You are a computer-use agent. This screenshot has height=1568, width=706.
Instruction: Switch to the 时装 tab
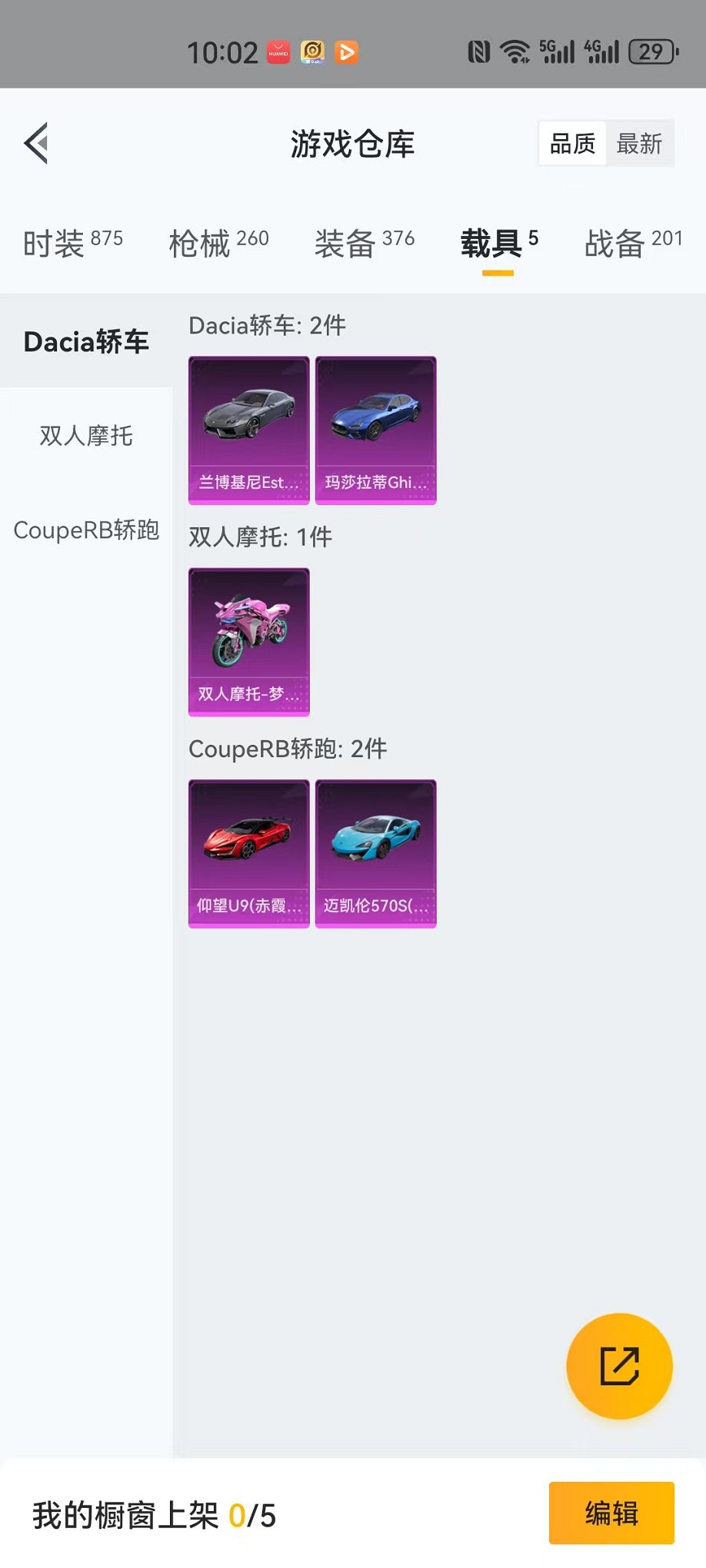click(73, 243)
